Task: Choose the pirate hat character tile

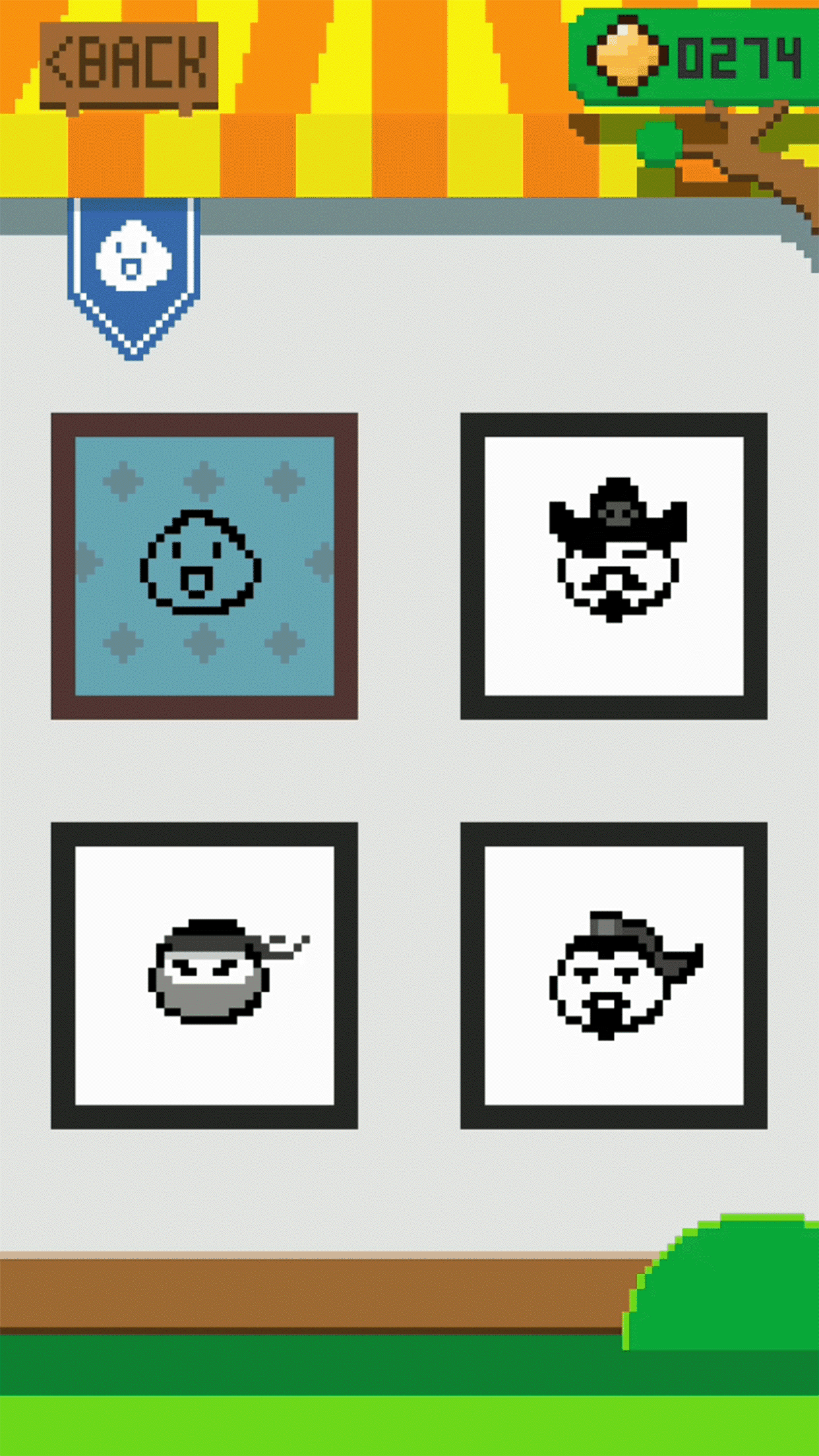Action: click(x=614, y=566)
